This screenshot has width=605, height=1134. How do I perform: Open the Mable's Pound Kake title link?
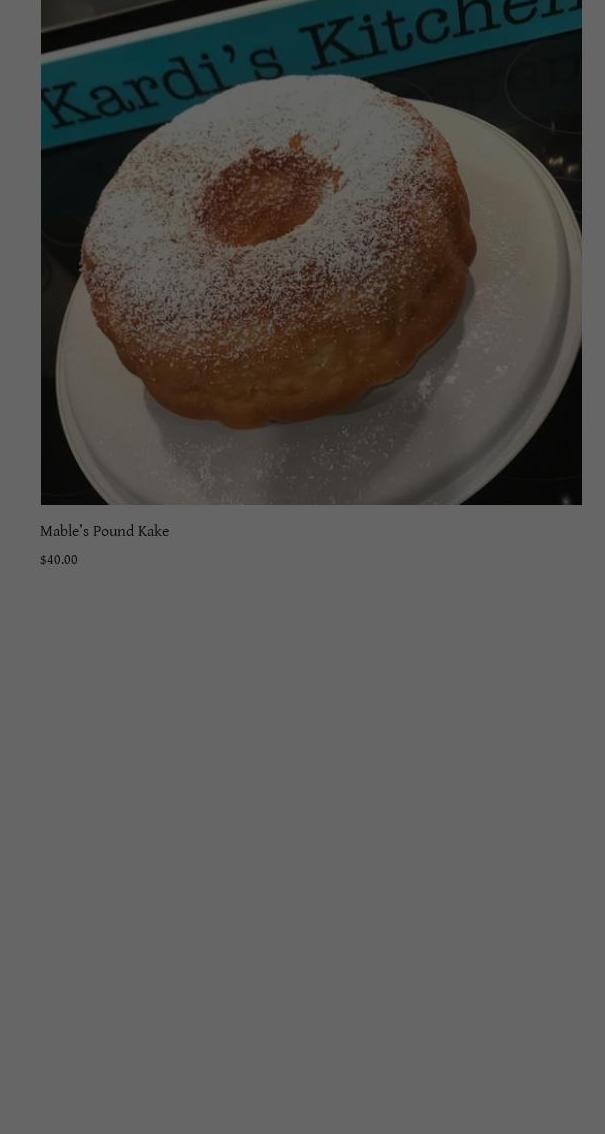104,531
